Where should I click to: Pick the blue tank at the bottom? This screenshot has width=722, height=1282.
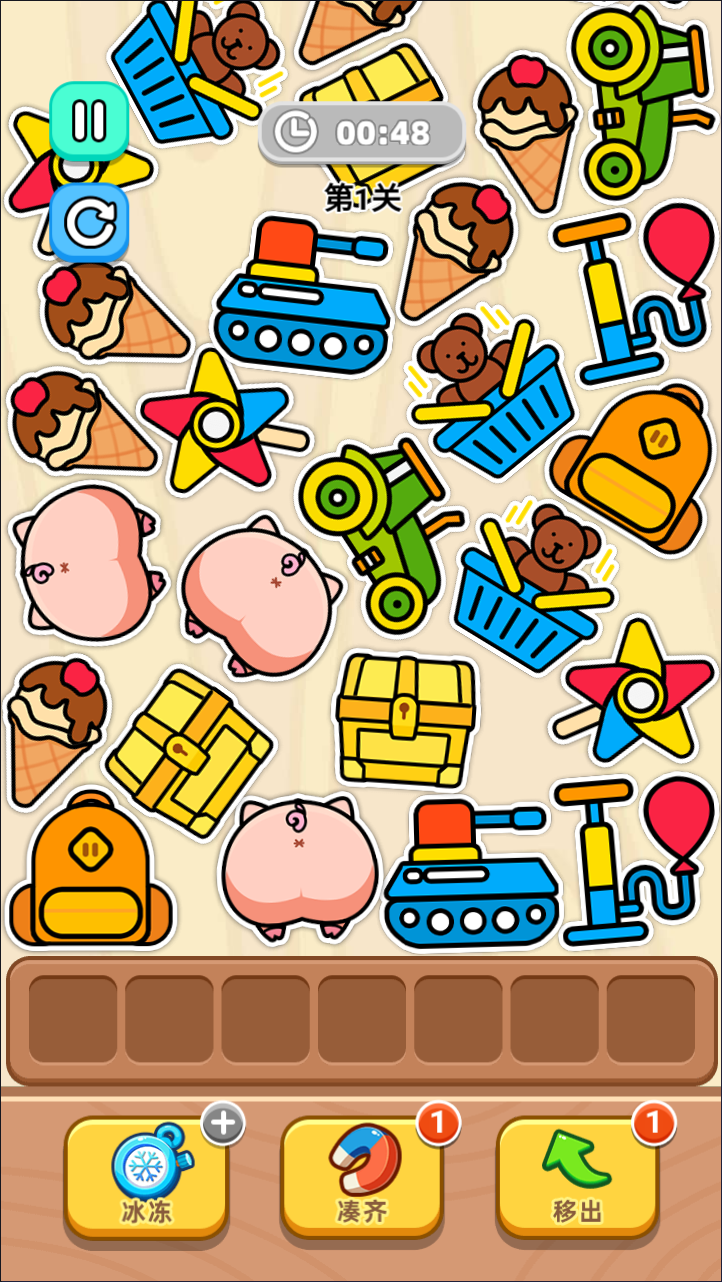coord(470,877)
